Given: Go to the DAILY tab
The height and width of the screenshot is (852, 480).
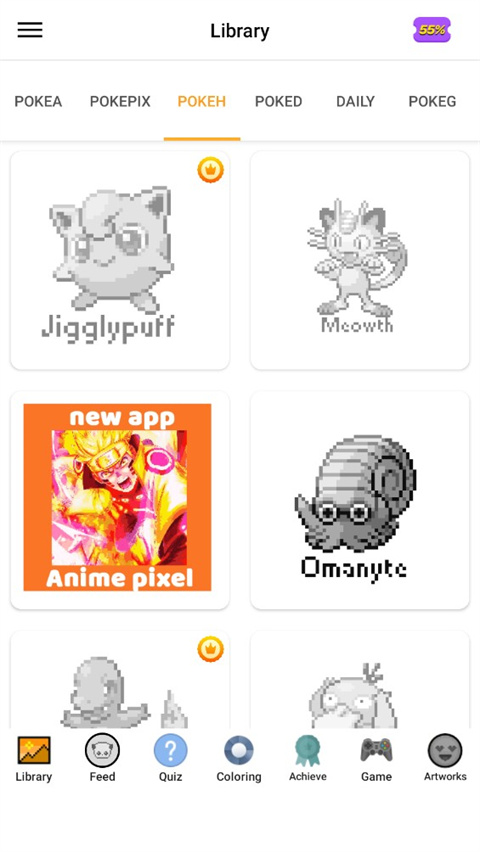Looking at the screenshot, I should click(x=355, y=102).
